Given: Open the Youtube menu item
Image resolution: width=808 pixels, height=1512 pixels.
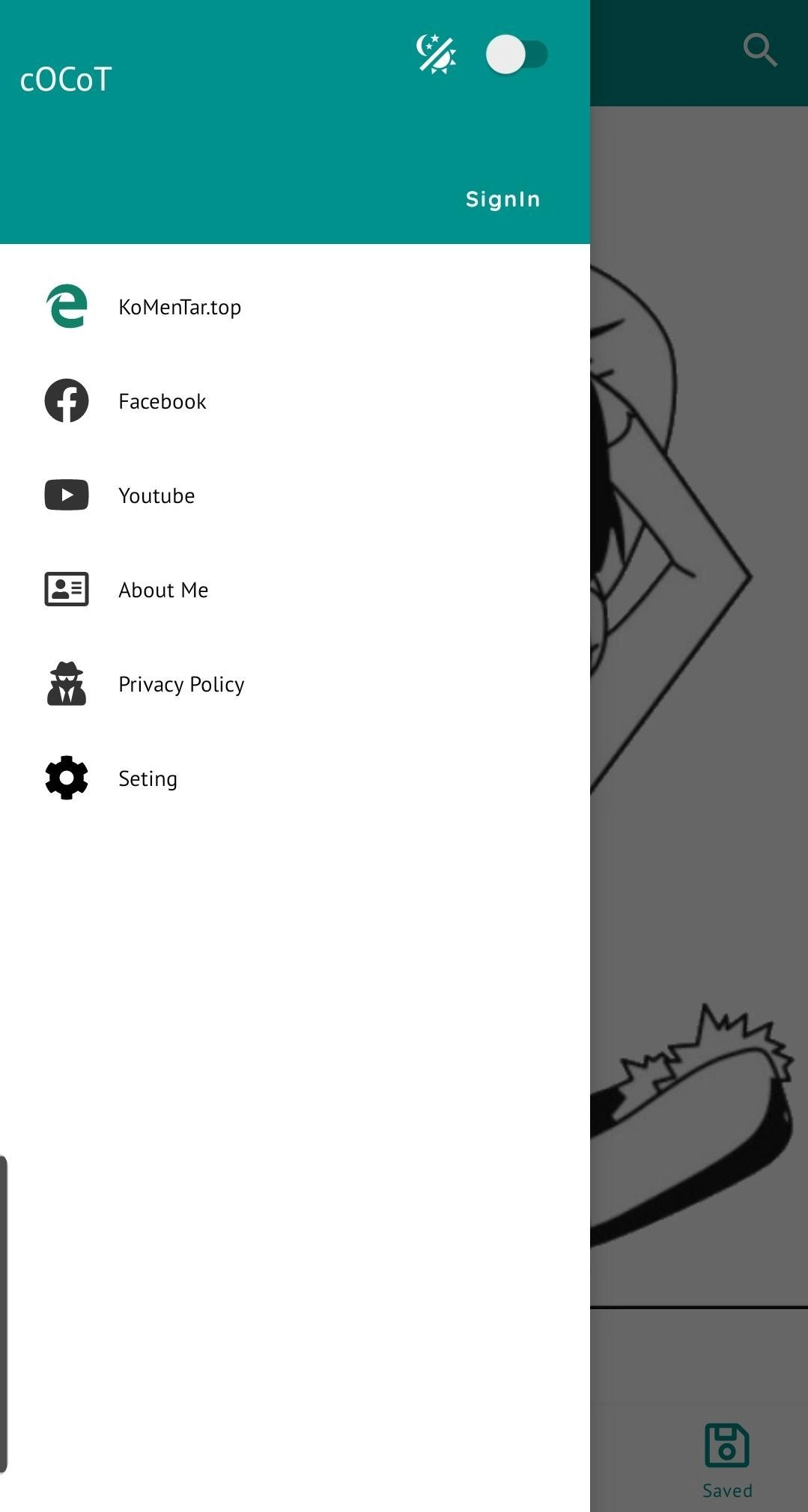Looking at the screenshot, I should click(x=157, y=496).
